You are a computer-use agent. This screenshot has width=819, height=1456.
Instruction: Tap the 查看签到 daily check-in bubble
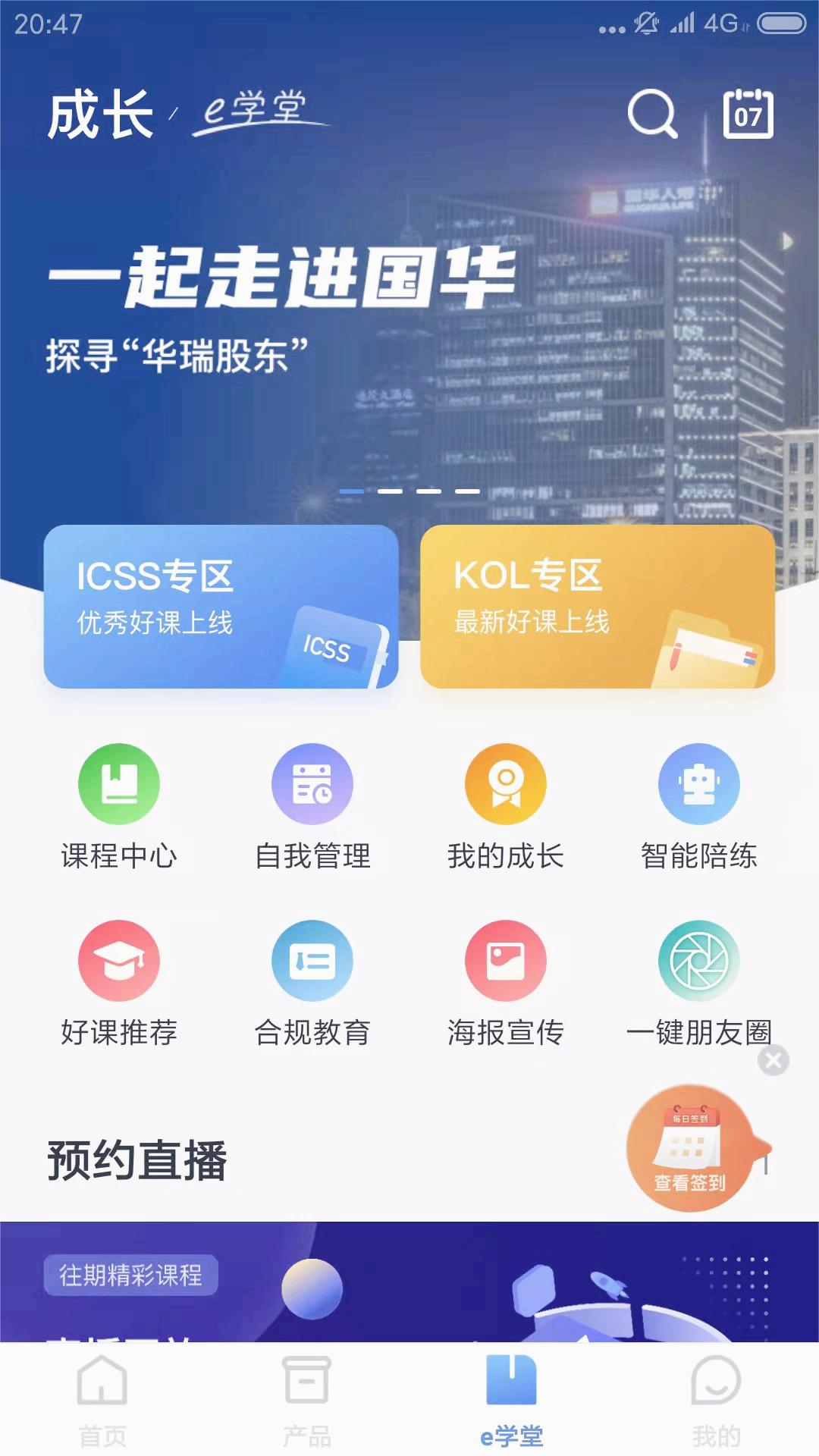click(x=690, y=1147)
